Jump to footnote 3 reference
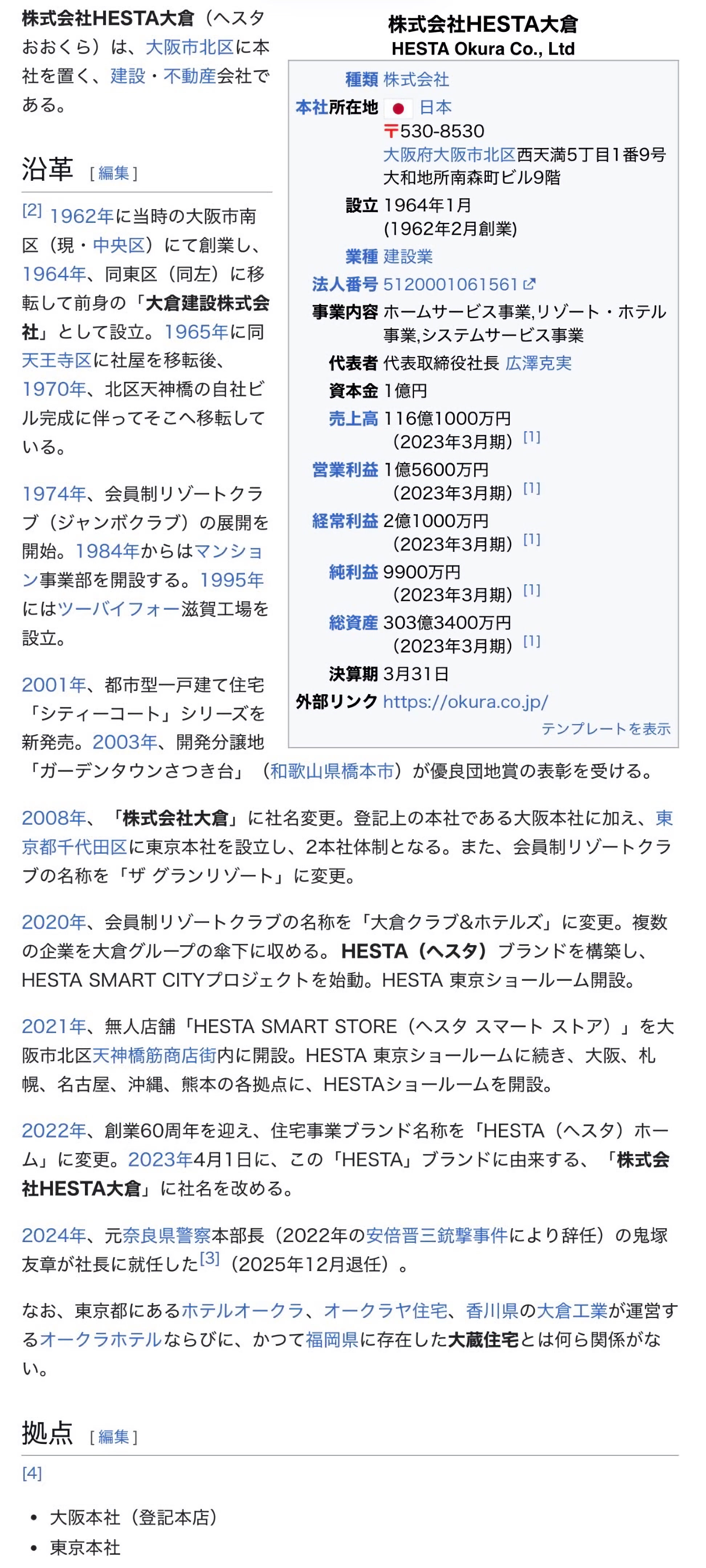 point(210,1258)
